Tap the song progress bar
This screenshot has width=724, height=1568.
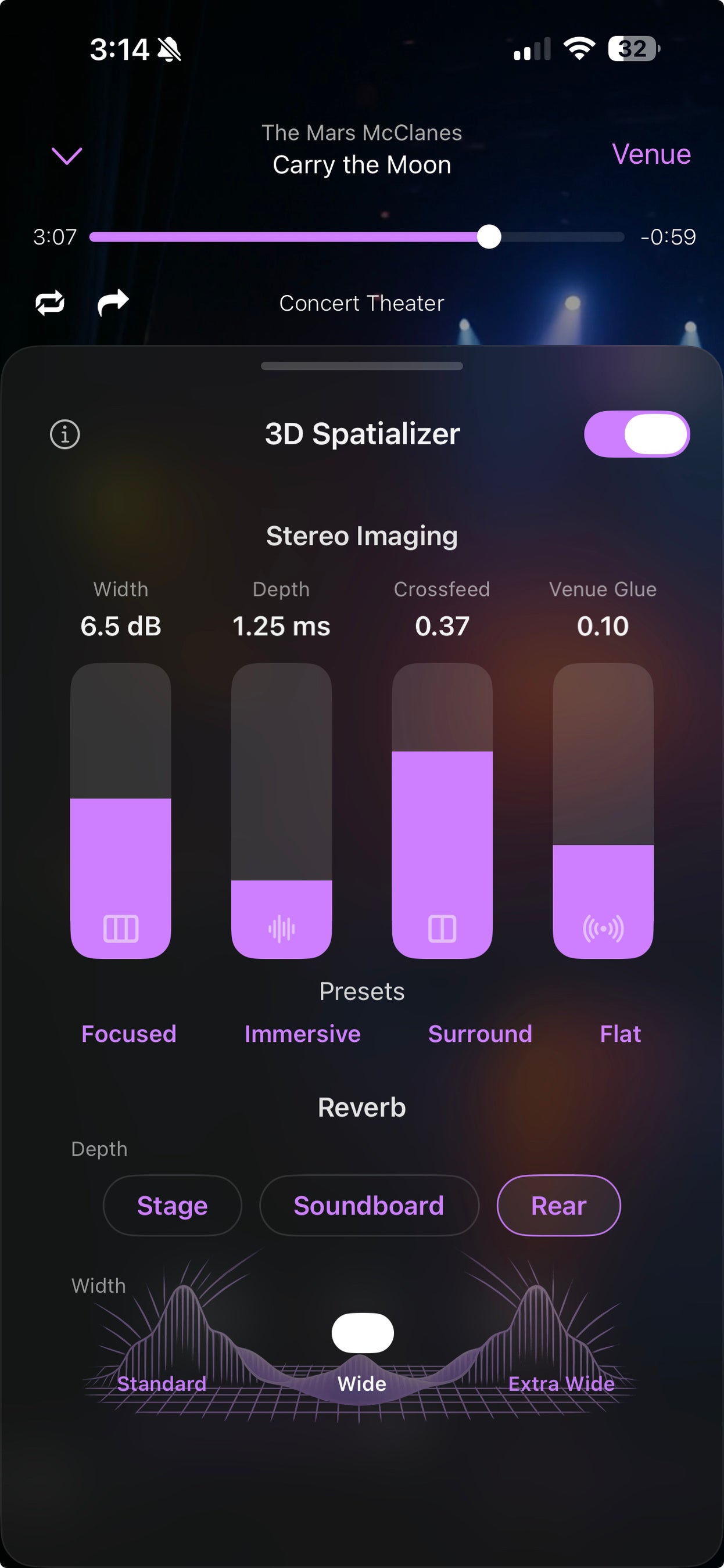tap(356, 237)
